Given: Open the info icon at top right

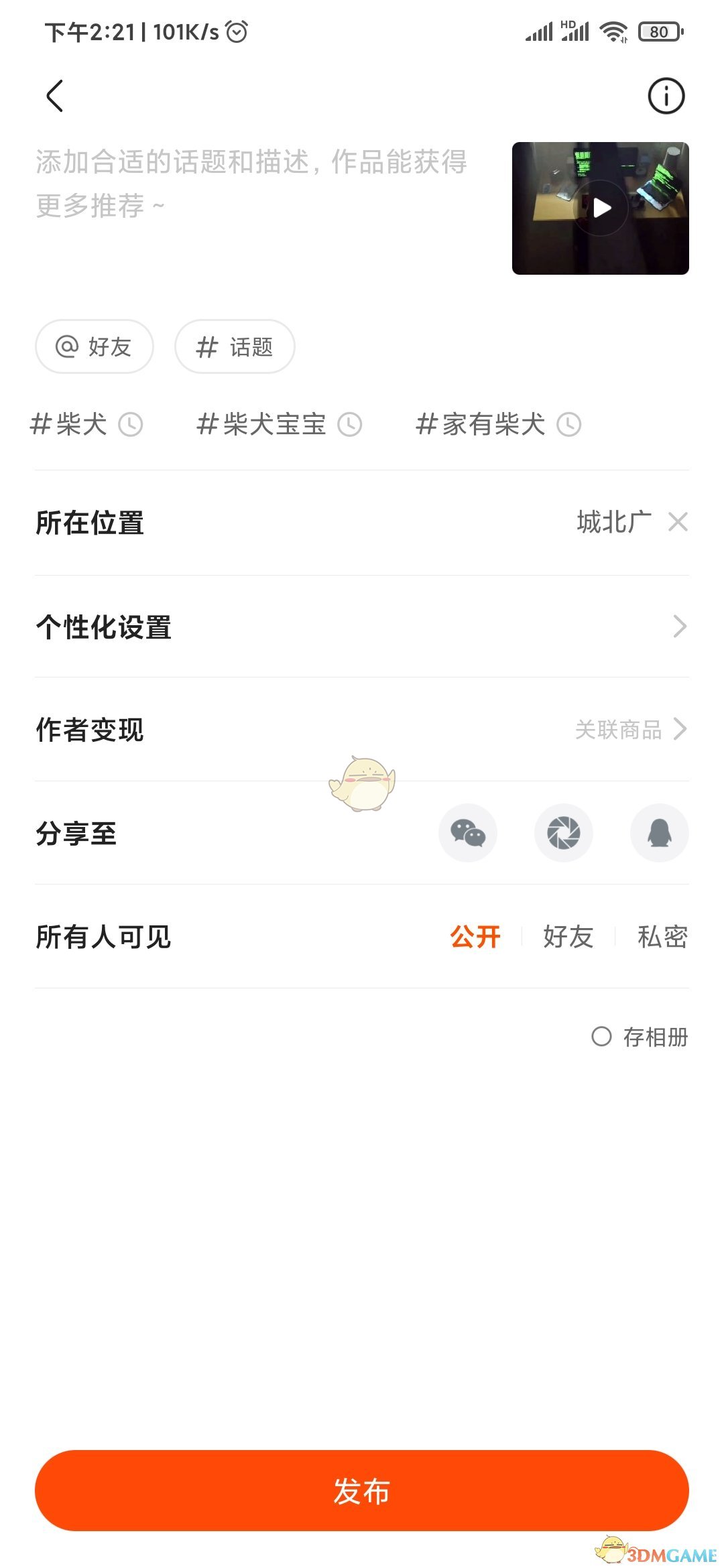Looking at the screenshot, I should click(666, 96).
